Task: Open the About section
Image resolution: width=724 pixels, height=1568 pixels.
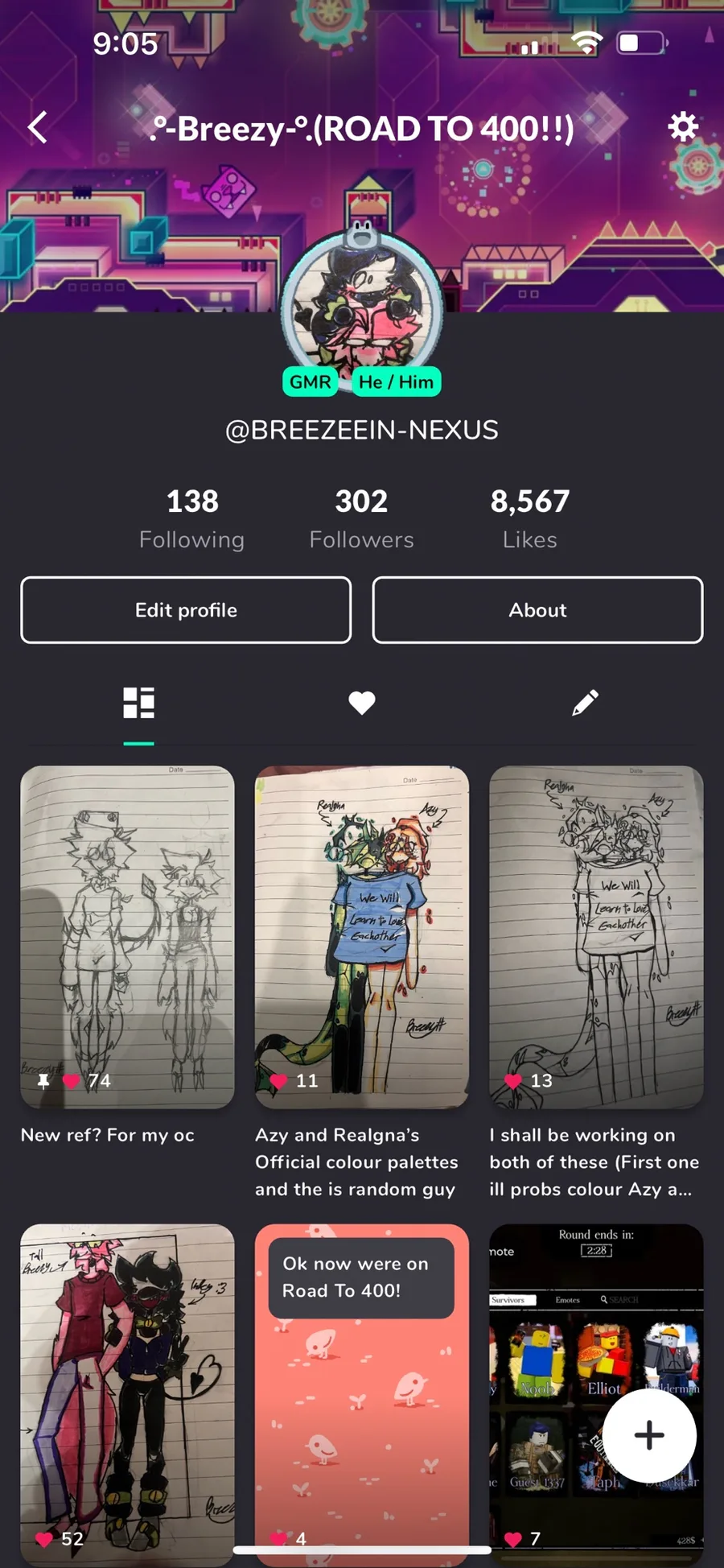Action: pos(537,610)
